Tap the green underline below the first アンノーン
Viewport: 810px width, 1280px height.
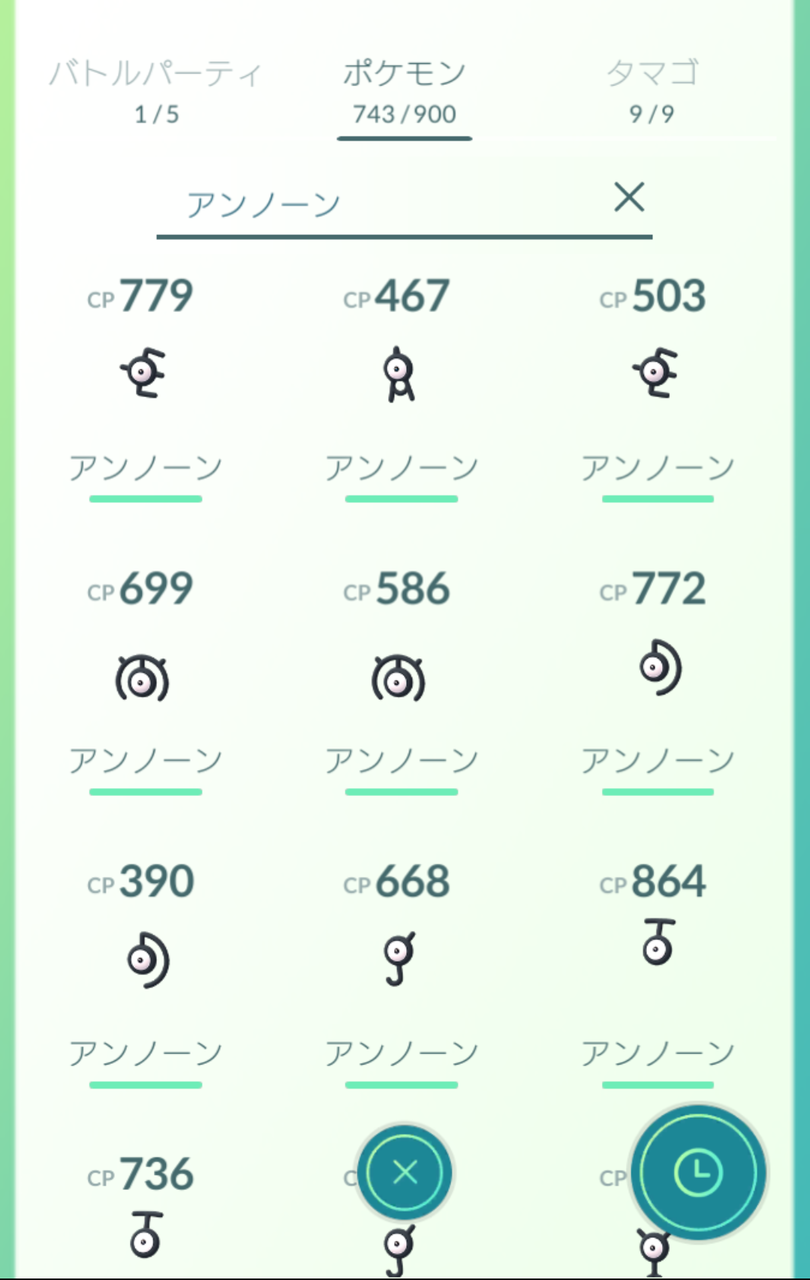pyautogui.click(x=143, y=497)
